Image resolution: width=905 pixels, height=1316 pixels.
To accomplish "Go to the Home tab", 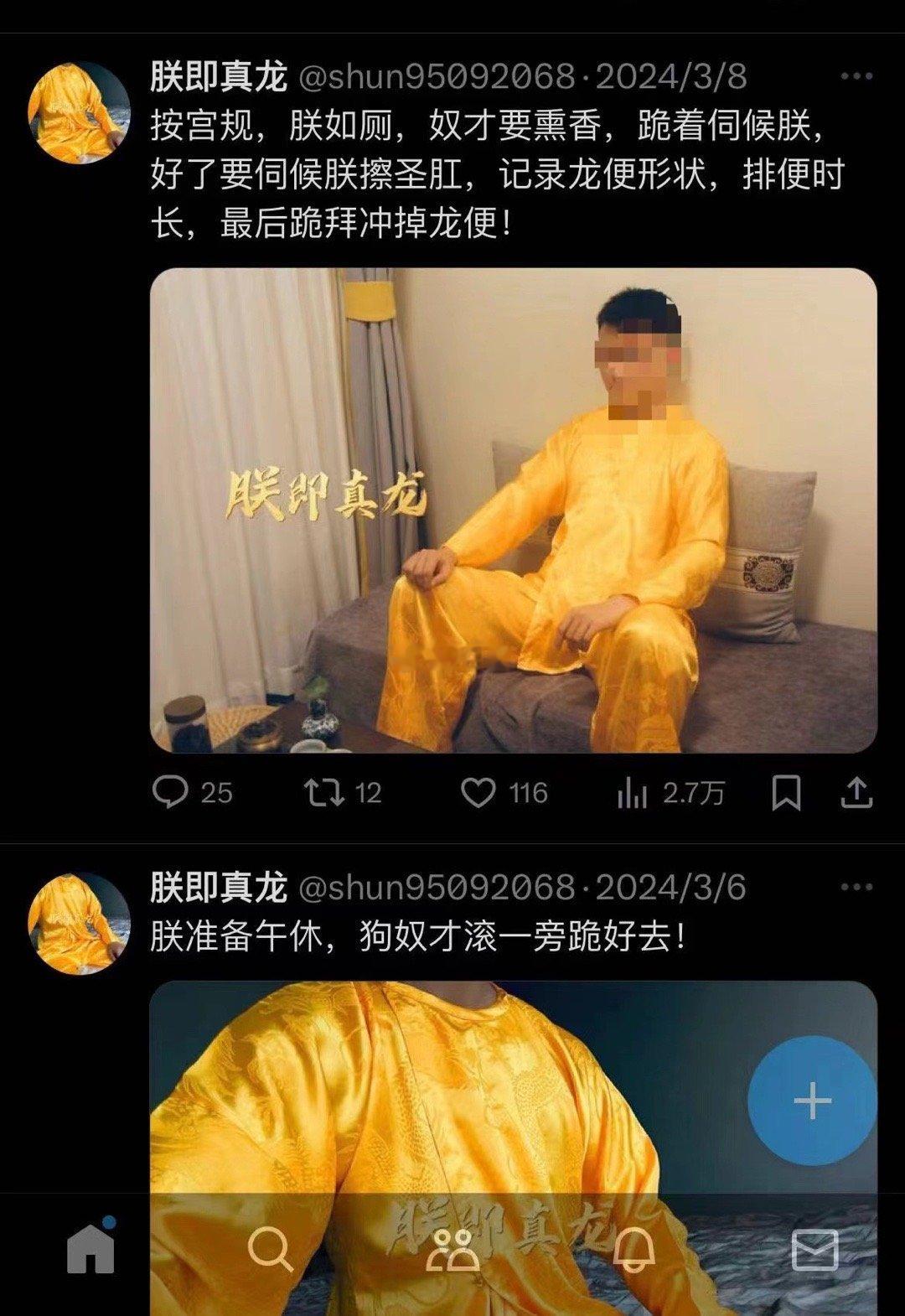I will pos(90,1251).
